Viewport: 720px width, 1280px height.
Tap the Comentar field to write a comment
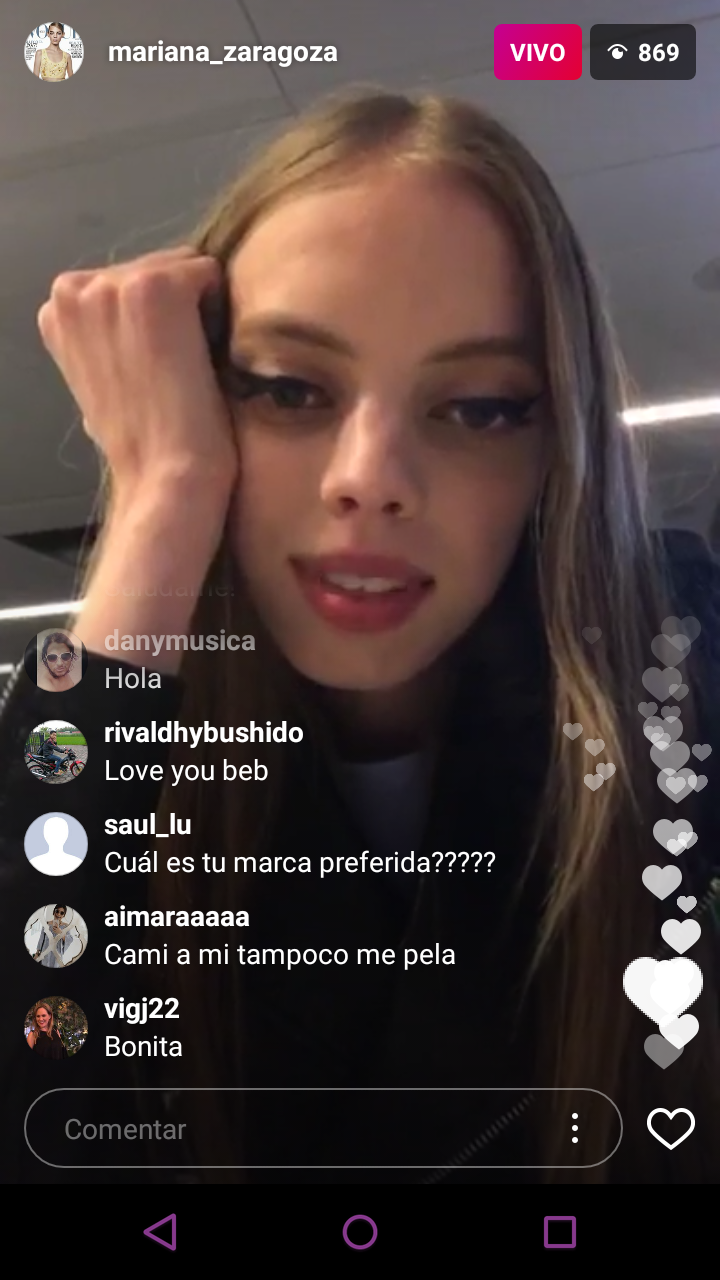coord(323,1128)
